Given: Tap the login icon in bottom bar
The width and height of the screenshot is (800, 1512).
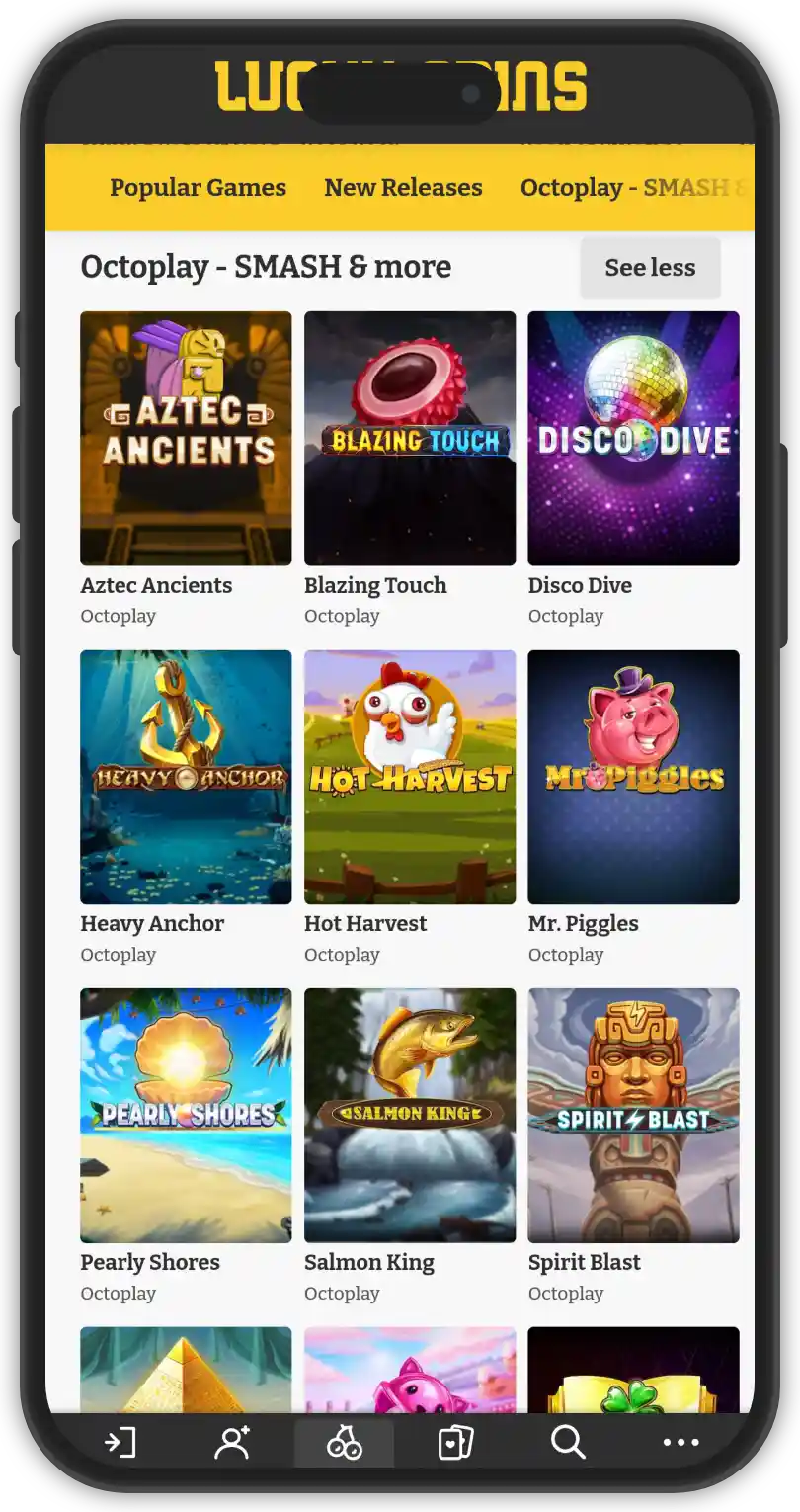Looking at the screenshot, I should click(120, 1443).
